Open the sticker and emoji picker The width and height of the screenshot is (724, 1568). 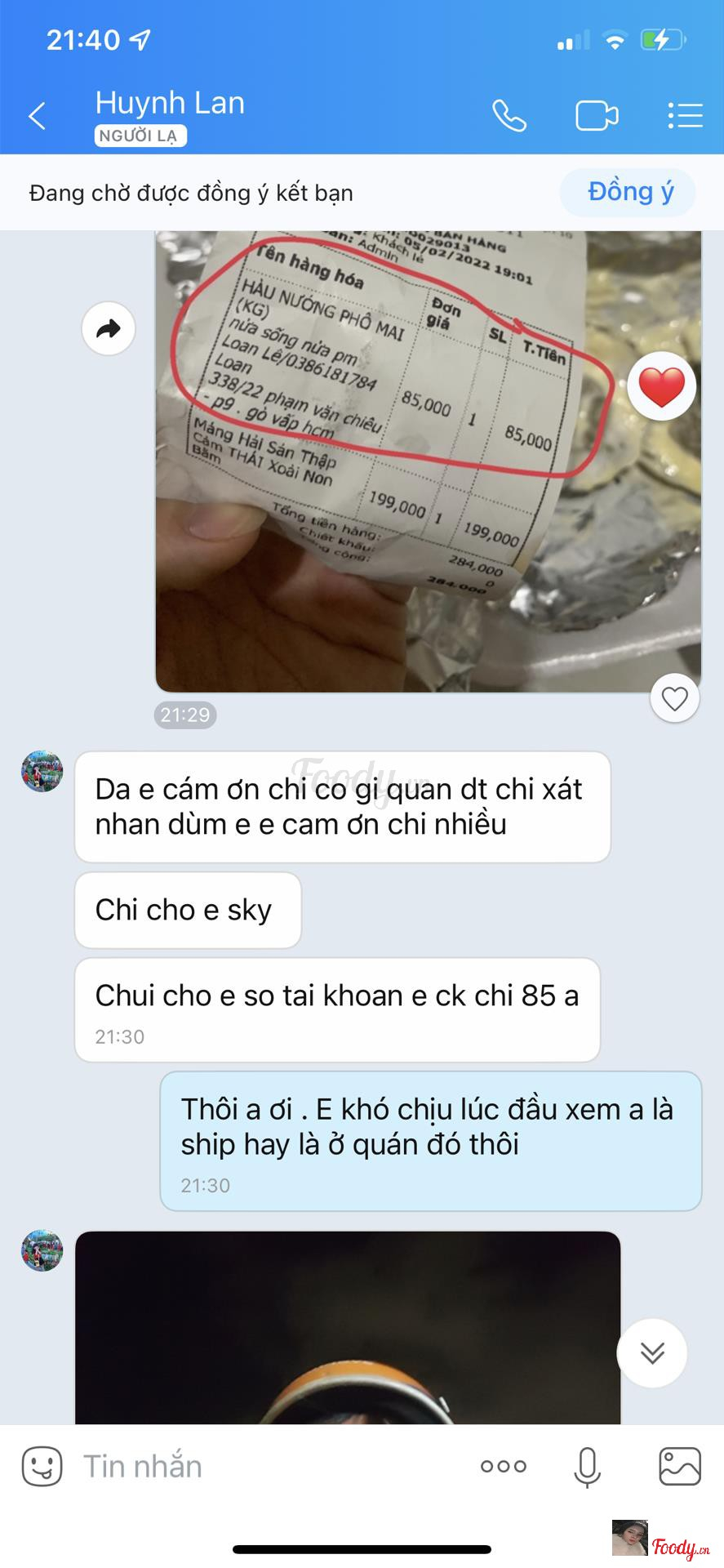pyautogui.click(x=42, y=1467)
